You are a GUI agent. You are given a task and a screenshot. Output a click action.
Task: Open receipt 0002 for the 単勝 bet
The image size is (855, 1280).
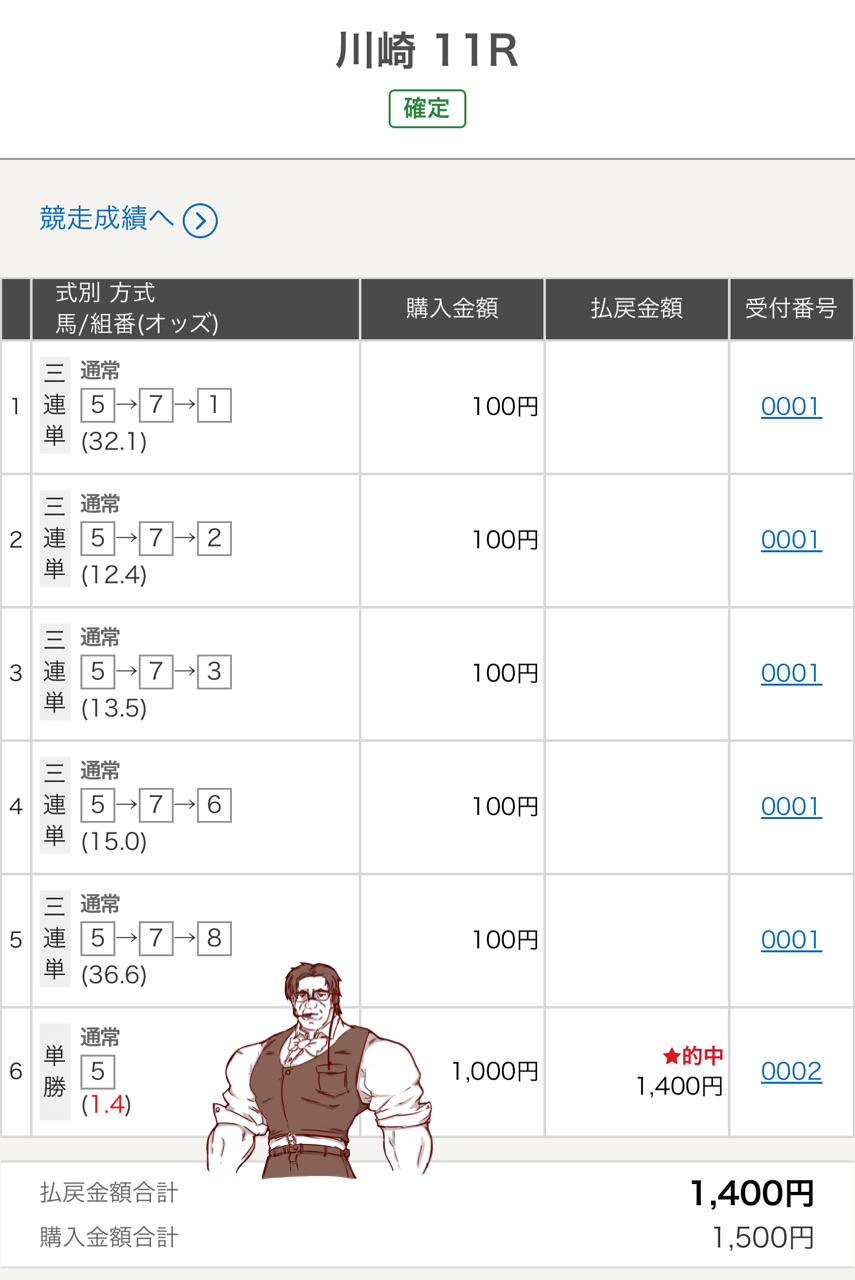791,1072
